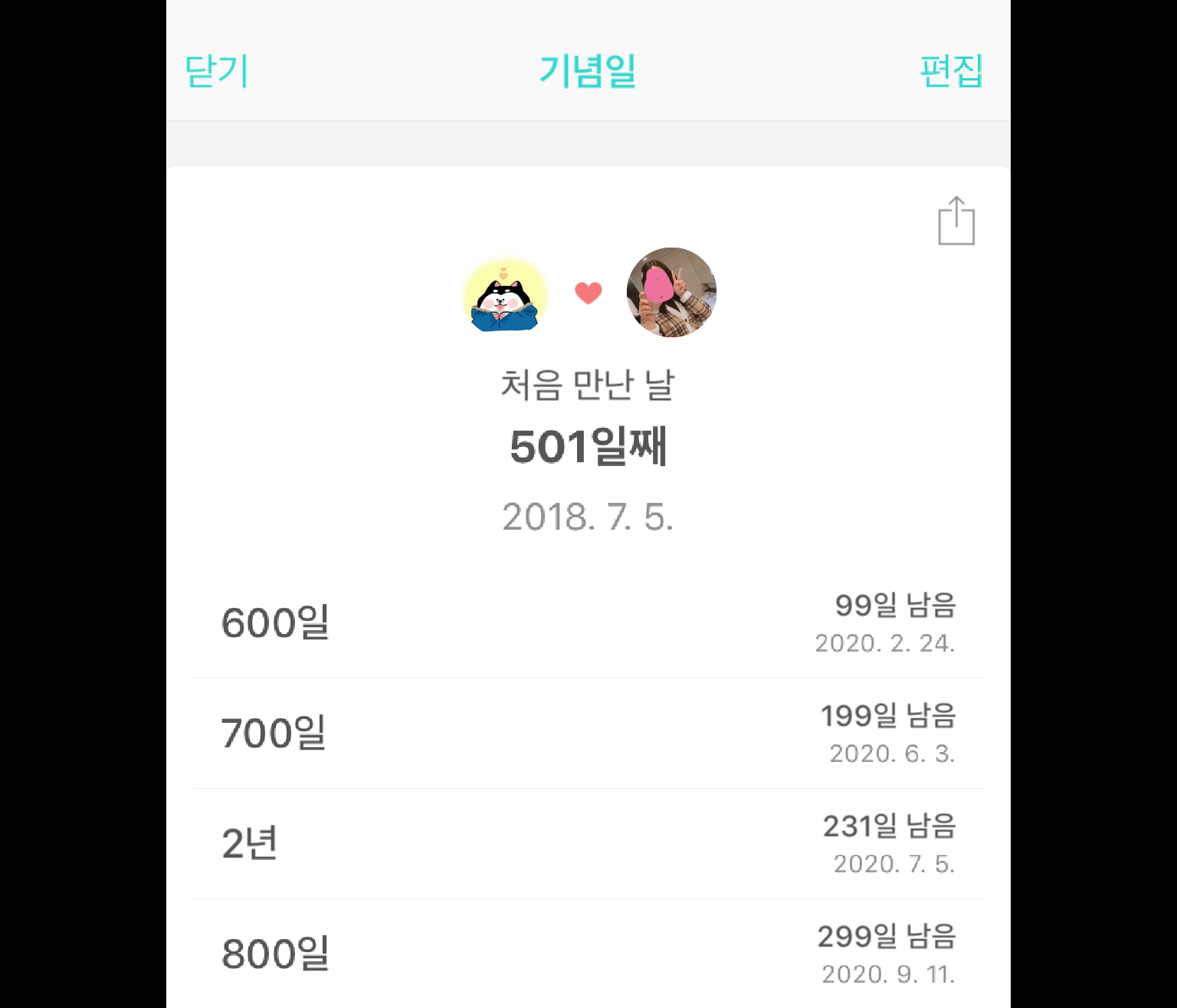Open the 2년 anniversary row
Viewport: 1177px width, 1008px height.
point(588,844)
